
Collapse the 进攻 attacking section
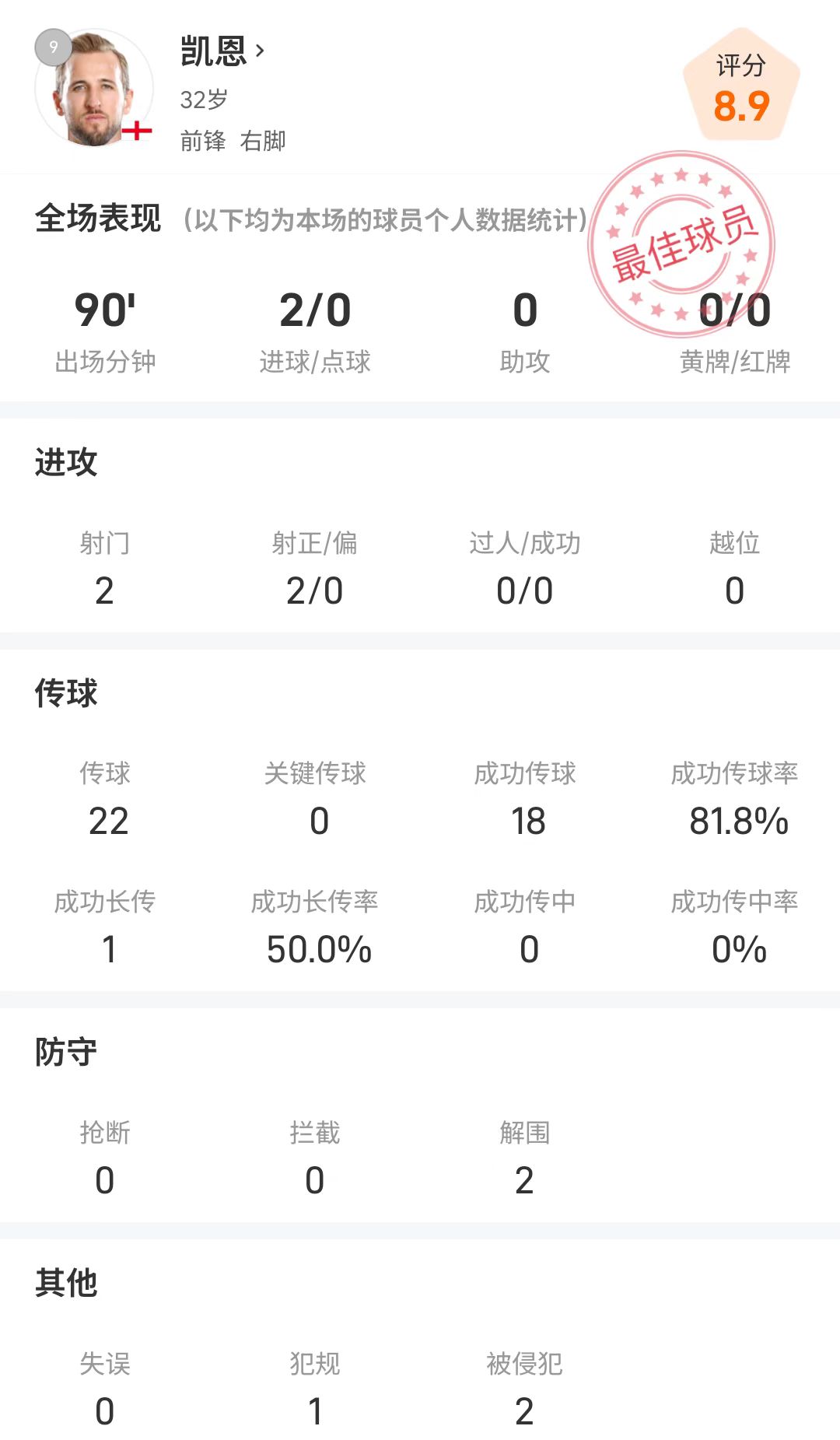pos(66,462)
